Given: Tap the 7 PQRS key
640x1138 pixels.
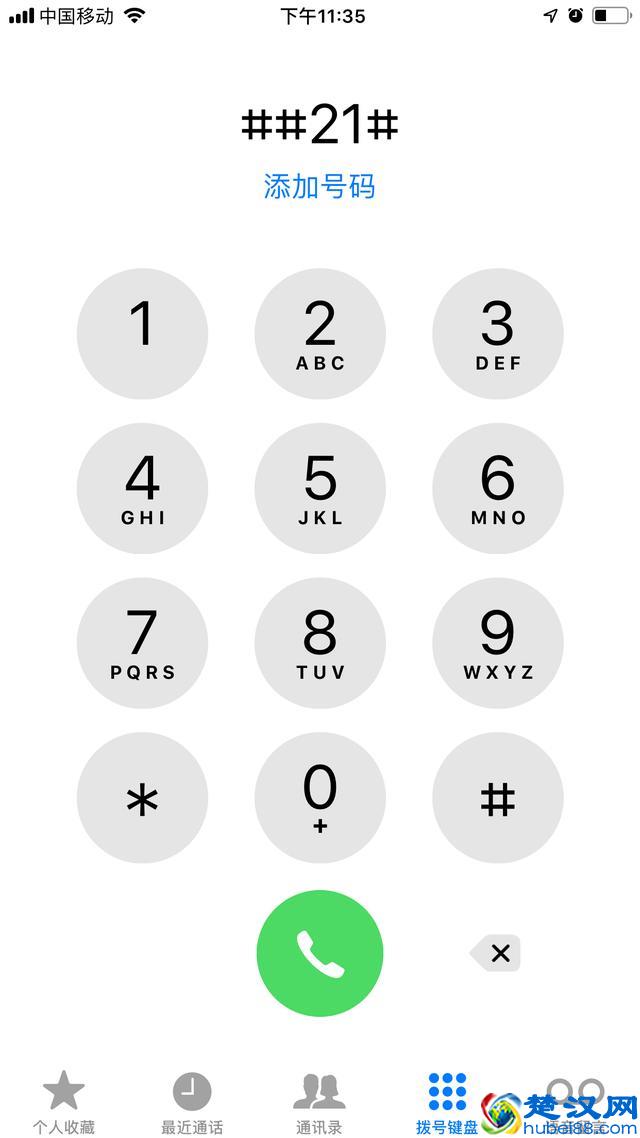Looking at the screenshot, I should pos(142,643).
